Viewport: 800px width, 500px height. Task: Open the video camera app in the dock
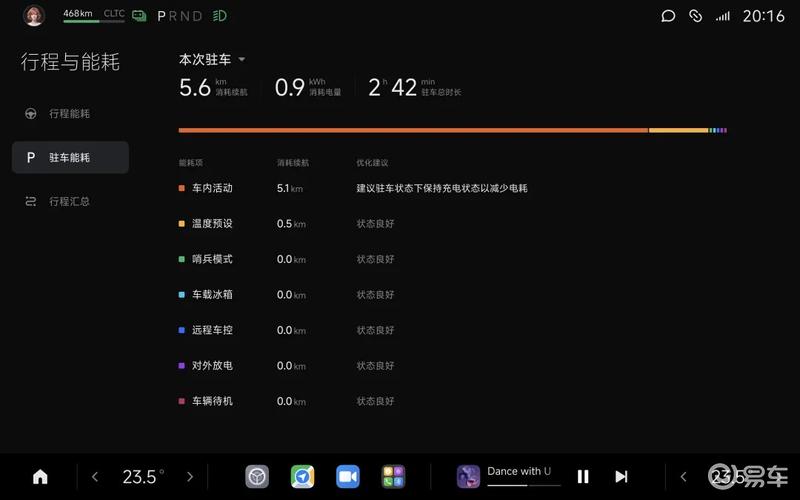(x=347, y=477)
